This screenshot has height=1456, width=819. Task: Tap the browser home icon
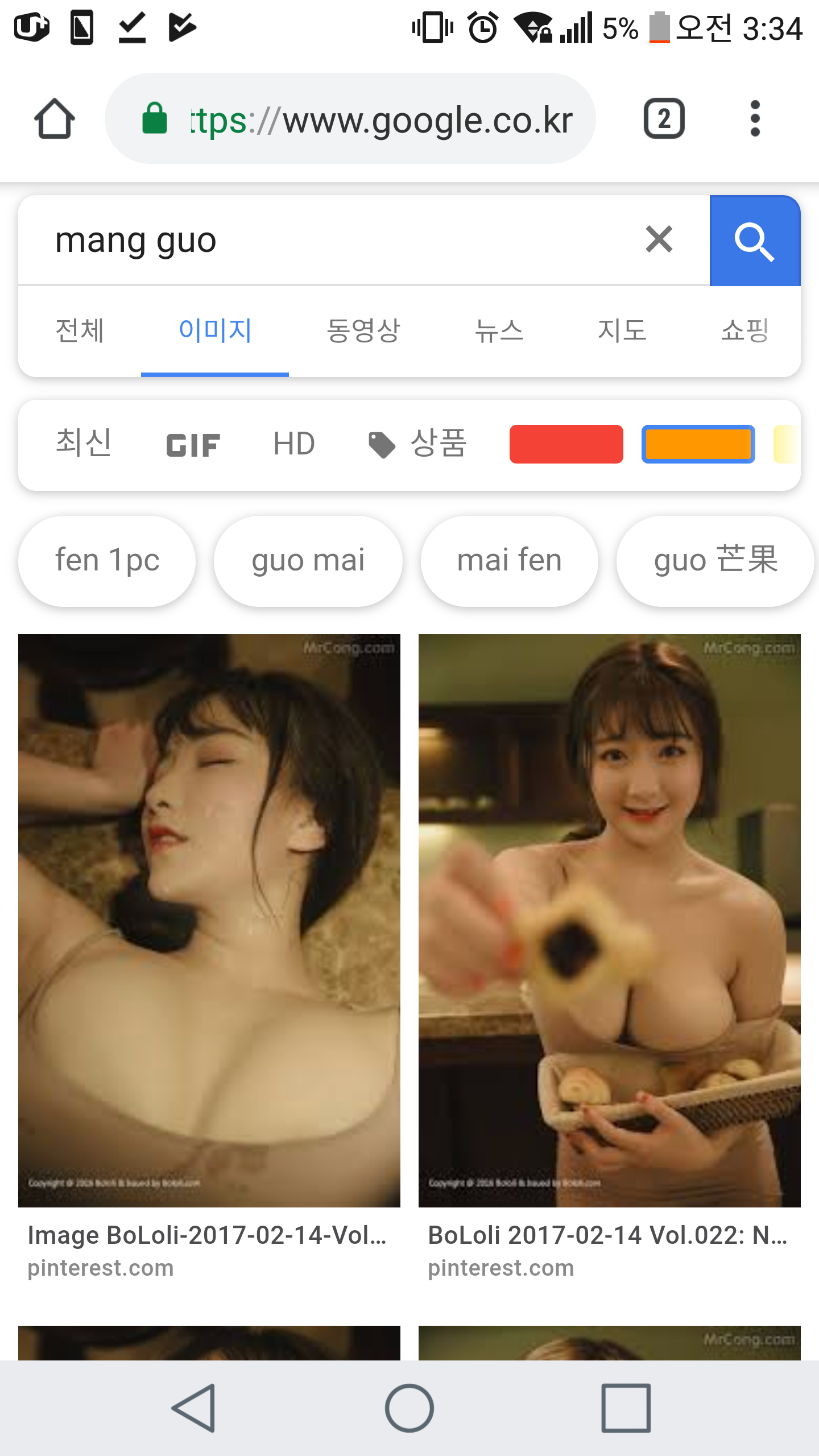pyautogui.click(x=54, y=119)
